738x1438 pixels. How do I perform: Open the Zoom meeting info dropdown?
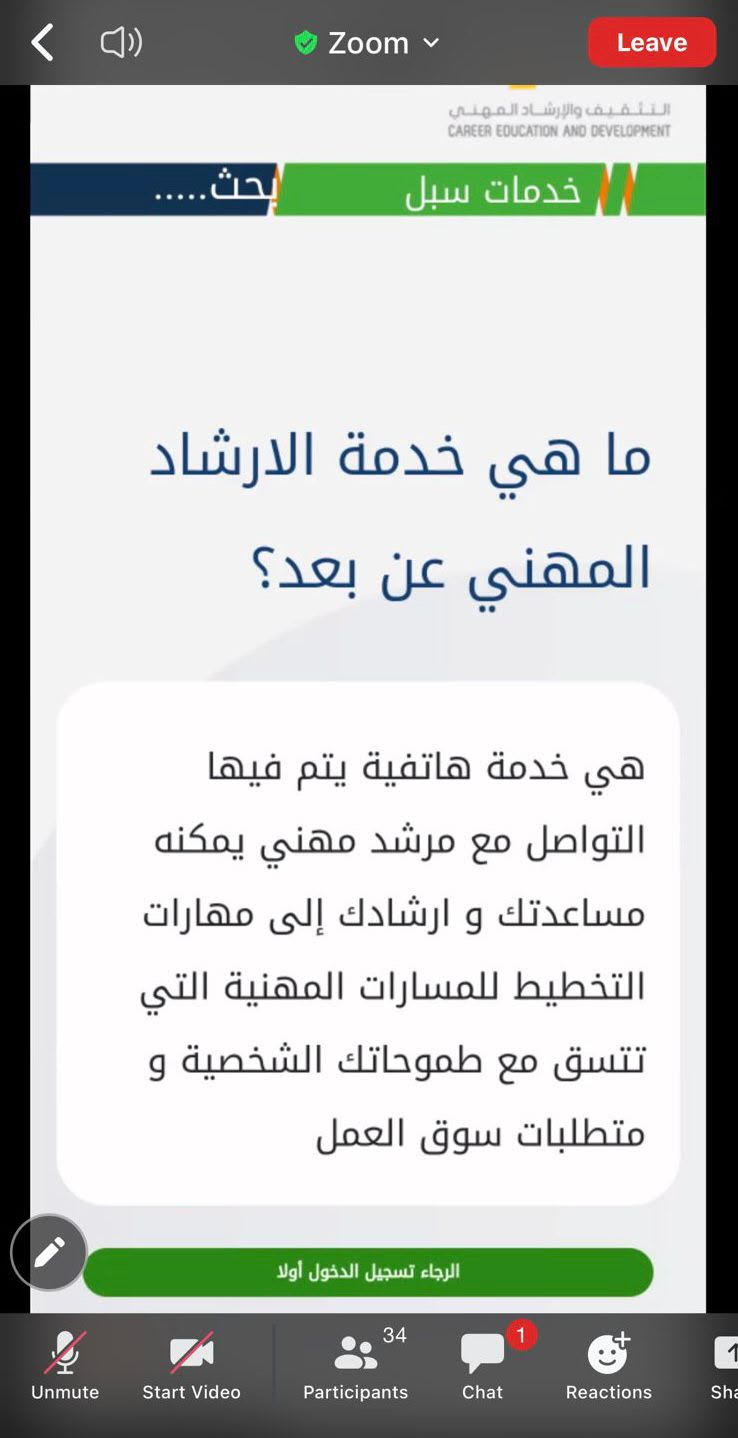coord(368,43)
